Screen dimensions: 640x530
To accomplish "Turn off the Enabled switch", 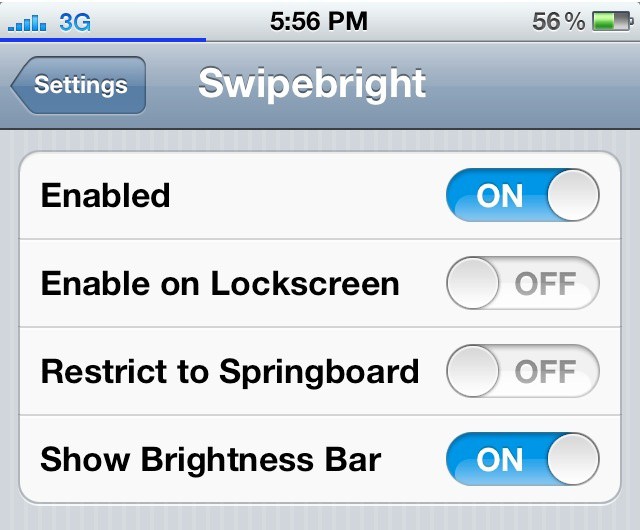I will (x=522, y=195).
